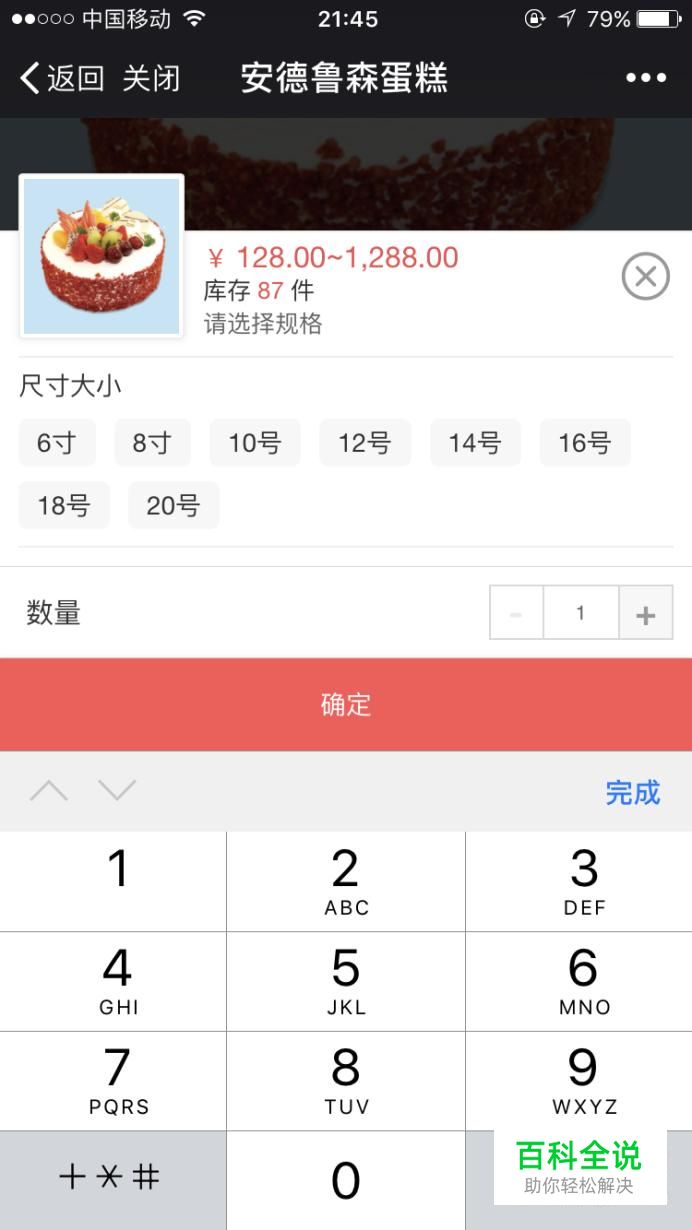692x1230 pixels.
Task: Open the three-dot overflow menu
Action: pyautogui.click(x=645, y=78)
